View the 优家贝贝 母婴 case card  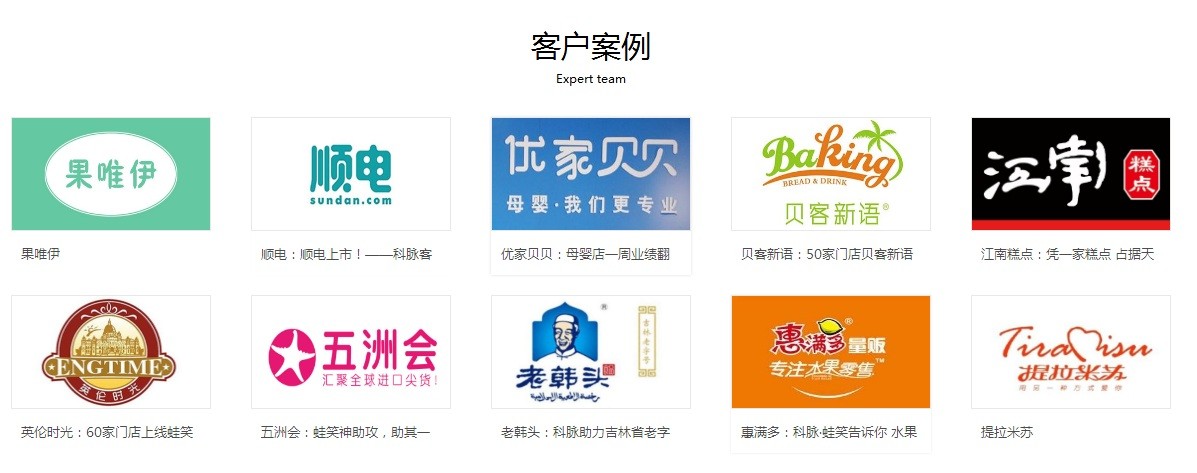[x=591, y=174]
